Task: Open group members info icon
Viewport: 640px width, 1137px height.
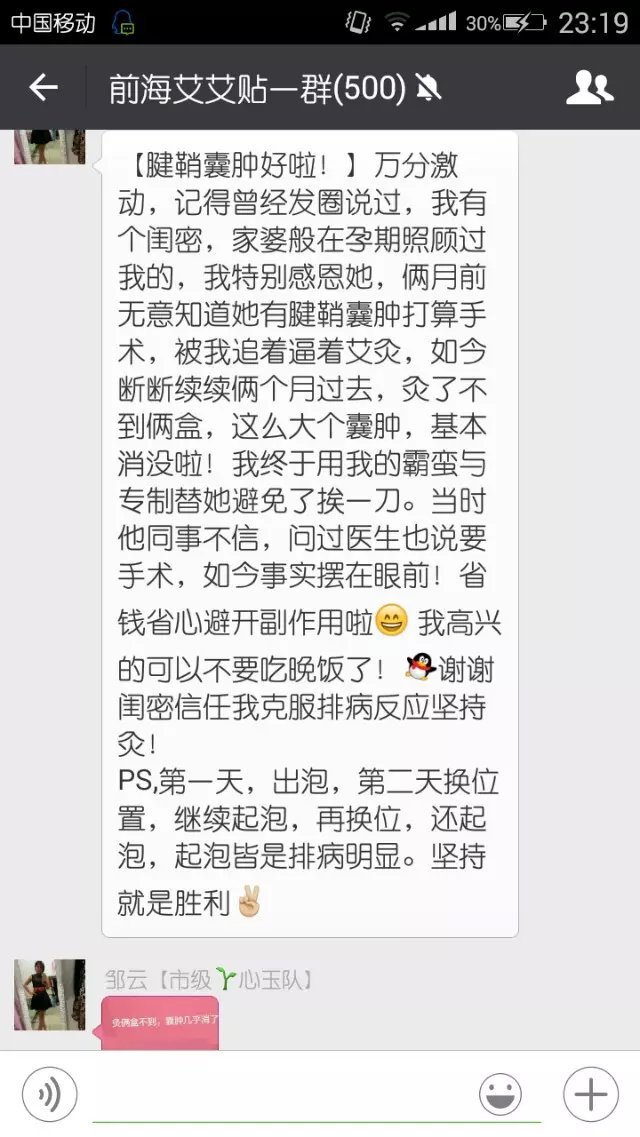Action: tap(589, 88)
